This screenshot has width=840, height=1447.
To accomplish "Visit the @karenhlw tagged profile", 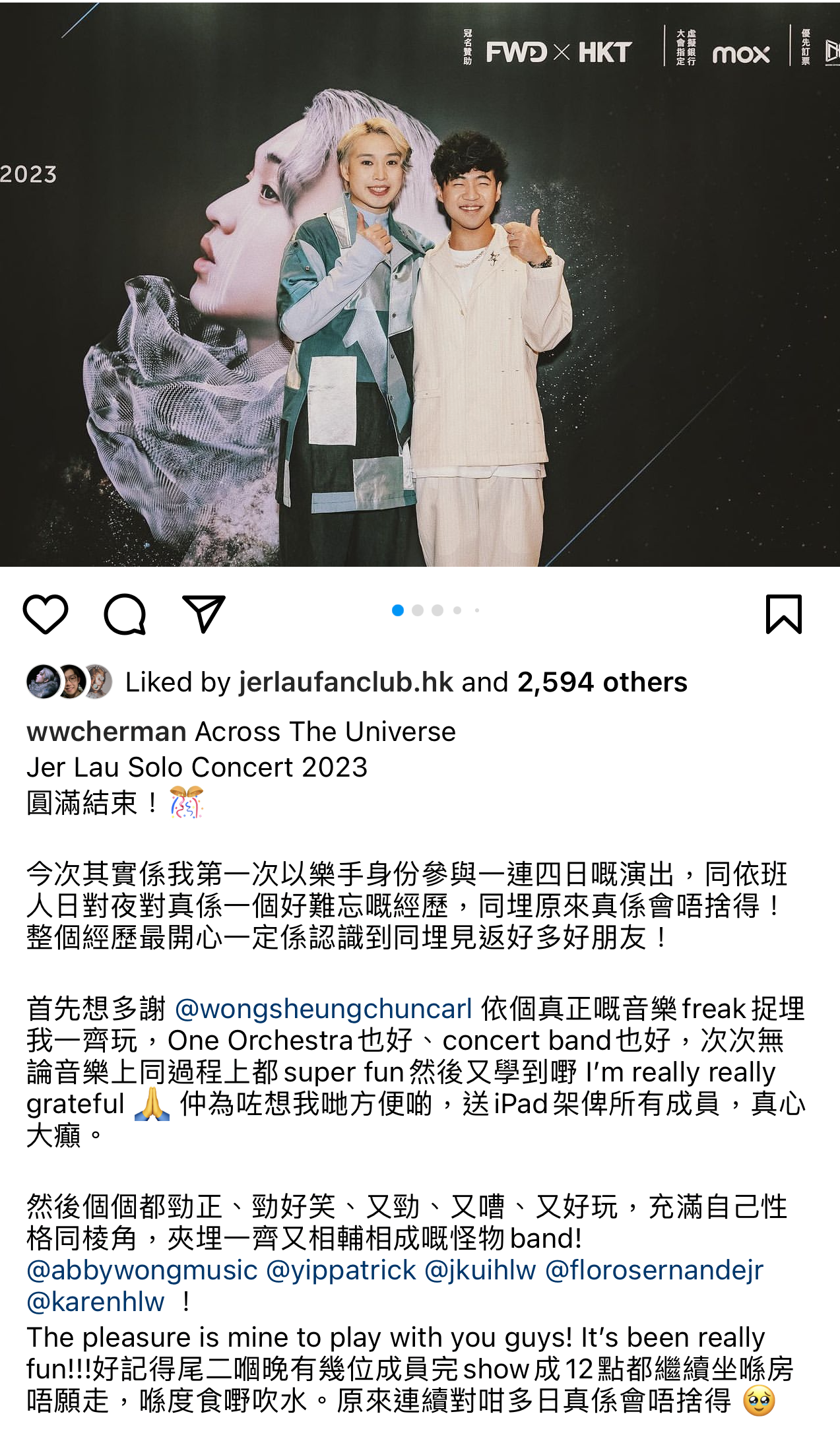I will pyautogui.click(x=96, y=1302).
